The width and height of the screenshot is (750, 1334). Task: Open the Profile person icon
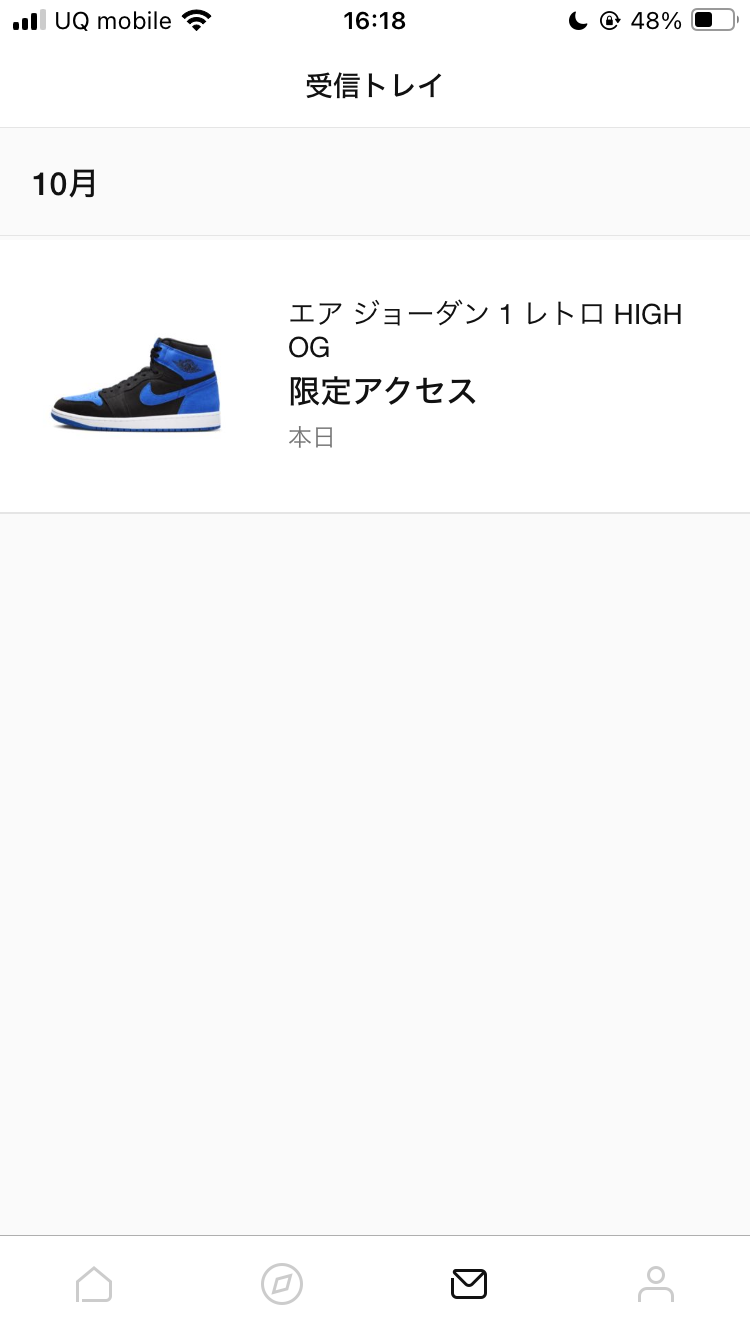[656, 1283]
